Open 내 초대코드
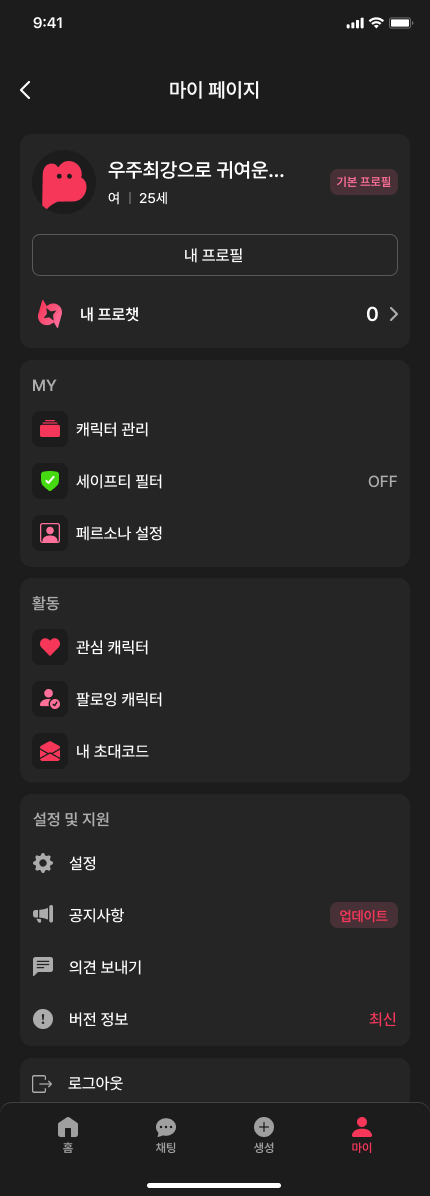Image resolution: width=430 pixels, height=1196 pixels. tap(214, 751)
